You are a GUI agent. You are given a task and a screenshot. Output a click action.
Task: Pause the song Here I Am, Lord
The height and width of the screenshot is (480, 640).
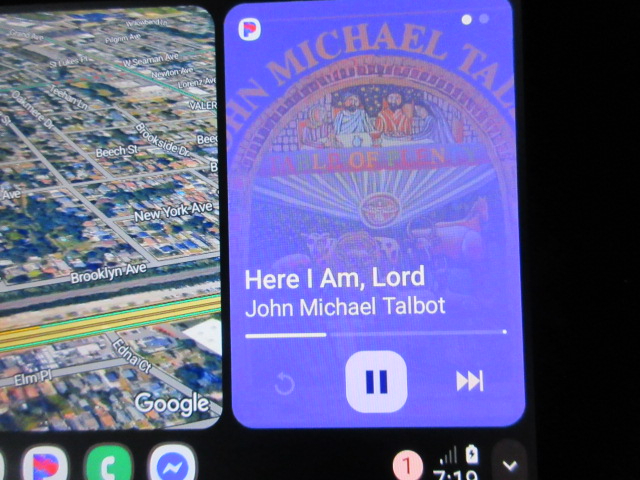(x=376, y=381)
